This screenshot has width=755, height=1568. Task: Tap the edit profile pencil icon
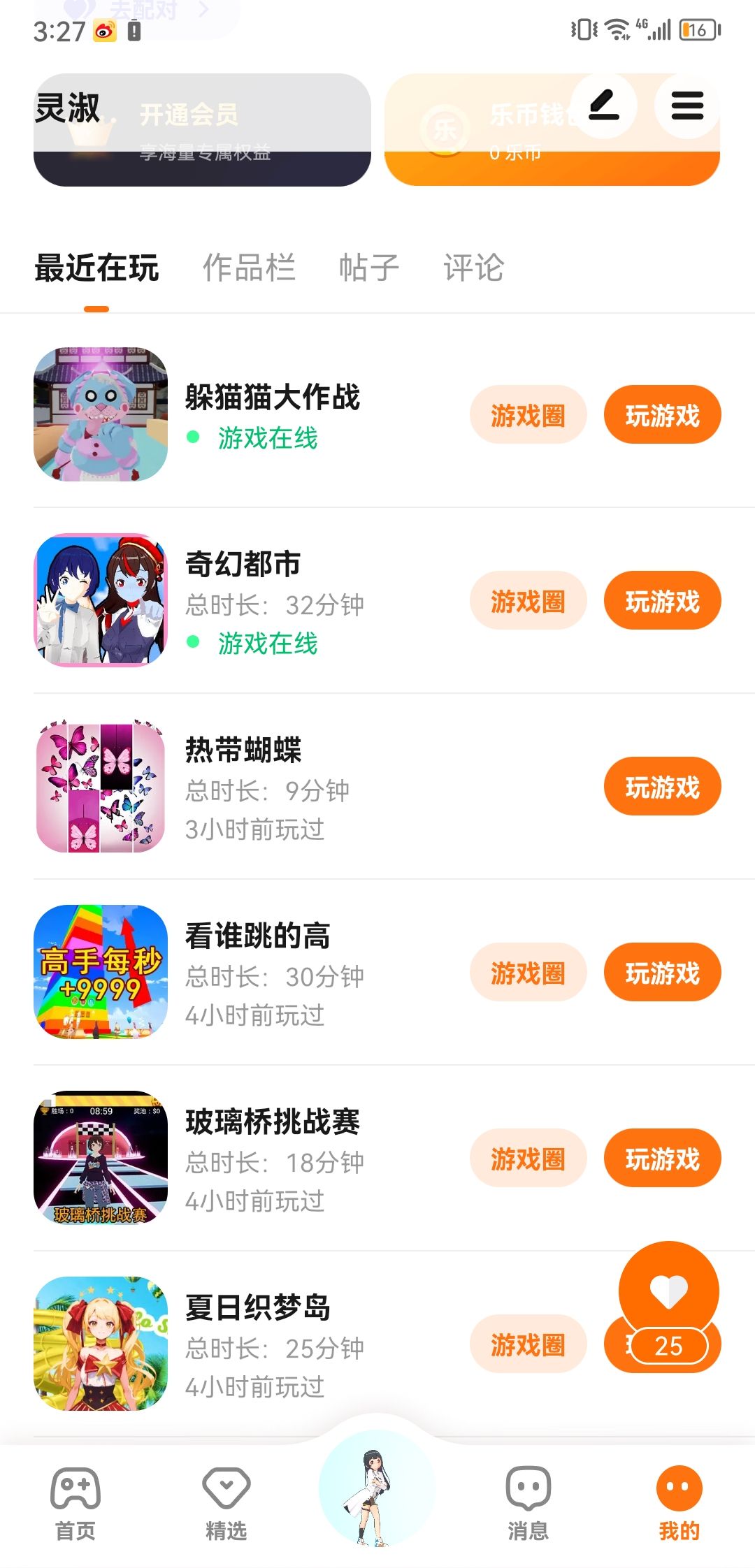pos(604,106)
